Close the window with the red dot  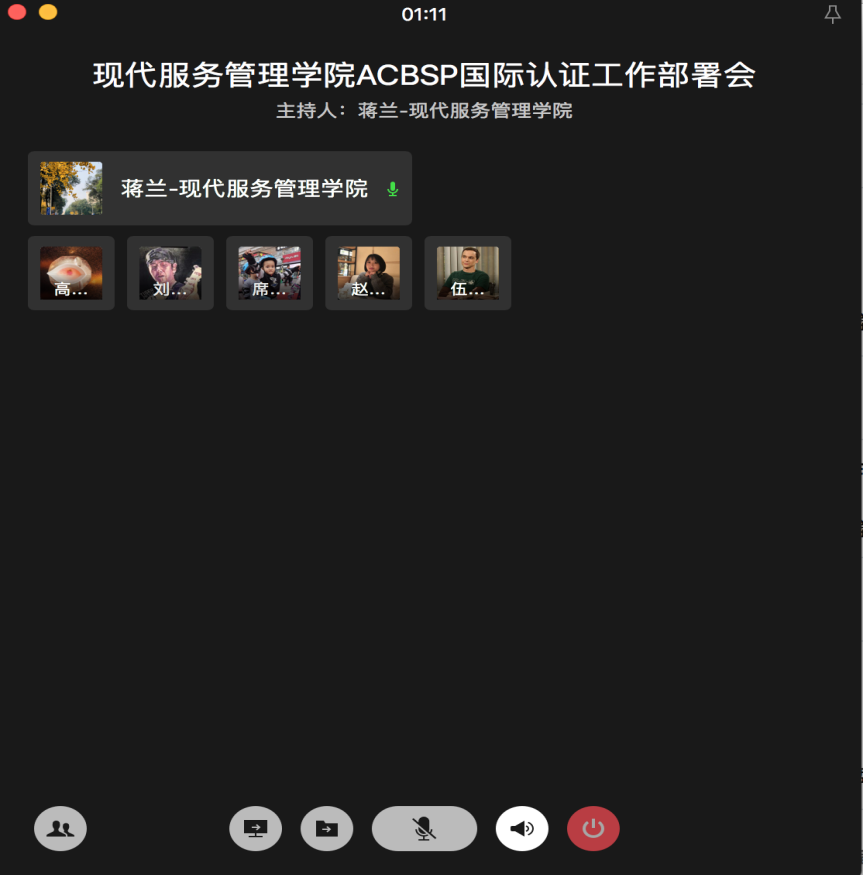coord(17,12)
